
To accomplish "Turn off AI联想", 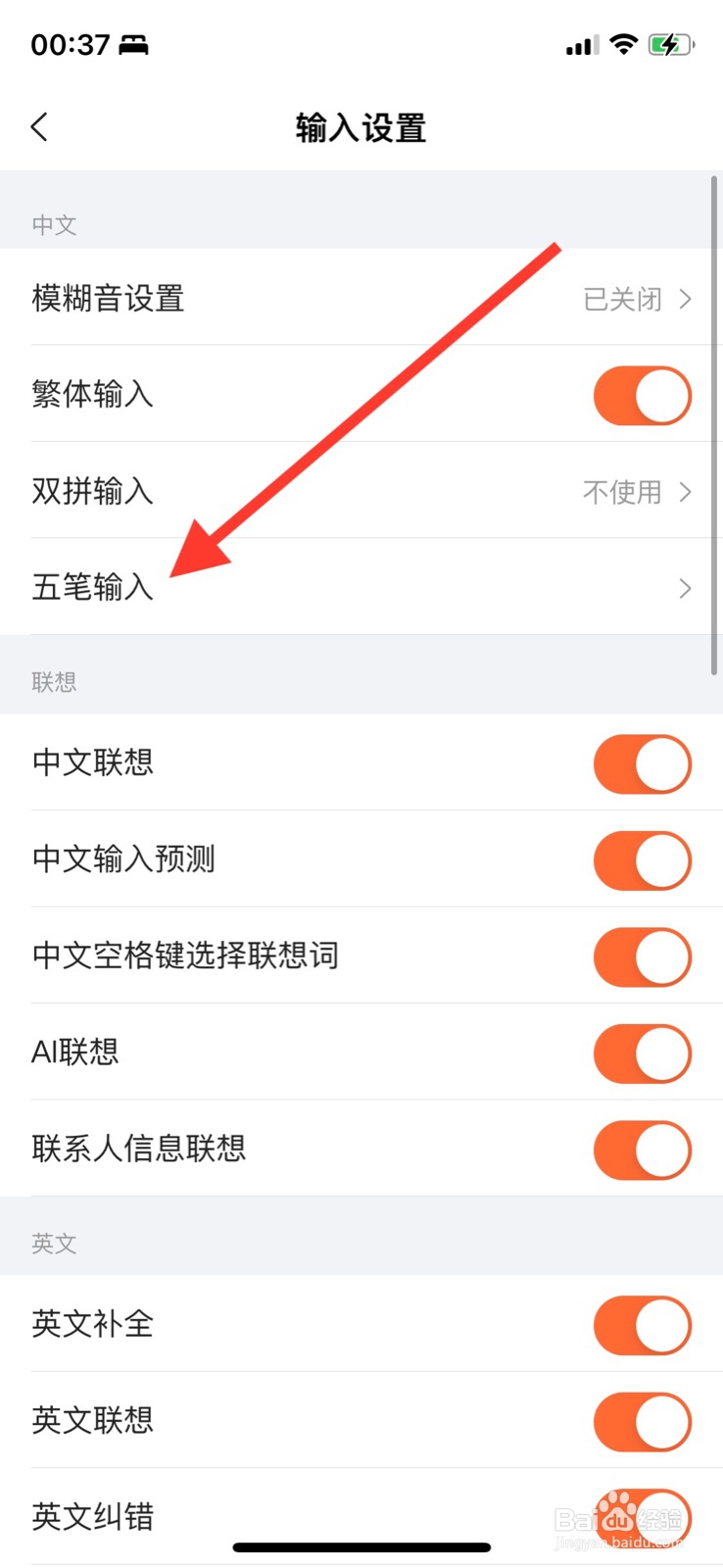I will click(x=642, y=1053).
